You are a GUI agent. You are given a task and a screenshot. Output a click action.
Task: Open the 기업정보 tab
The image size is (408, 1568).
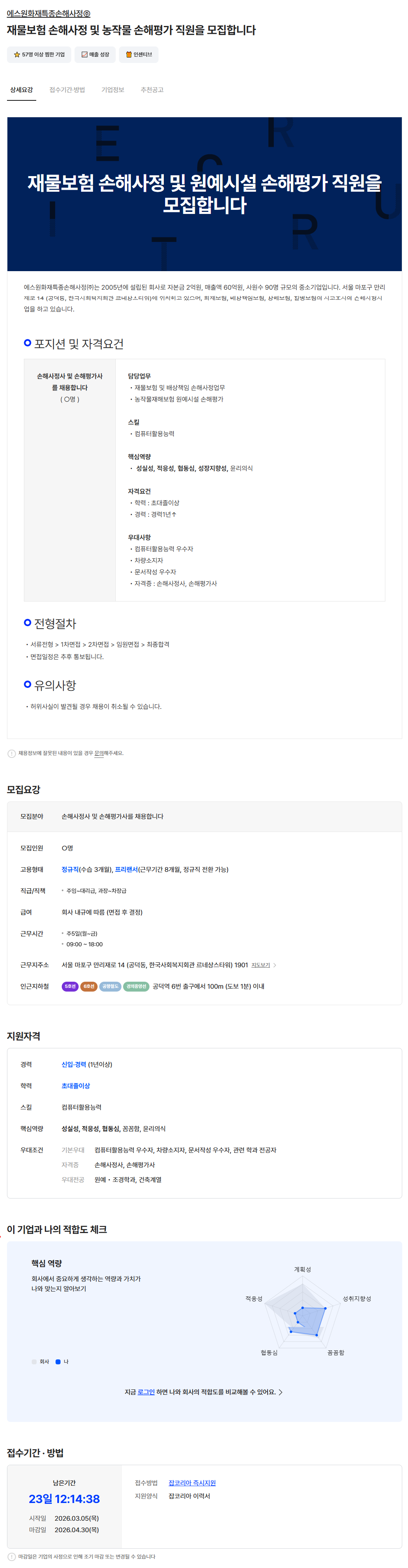pyautogui.click(x=113, y=90)
